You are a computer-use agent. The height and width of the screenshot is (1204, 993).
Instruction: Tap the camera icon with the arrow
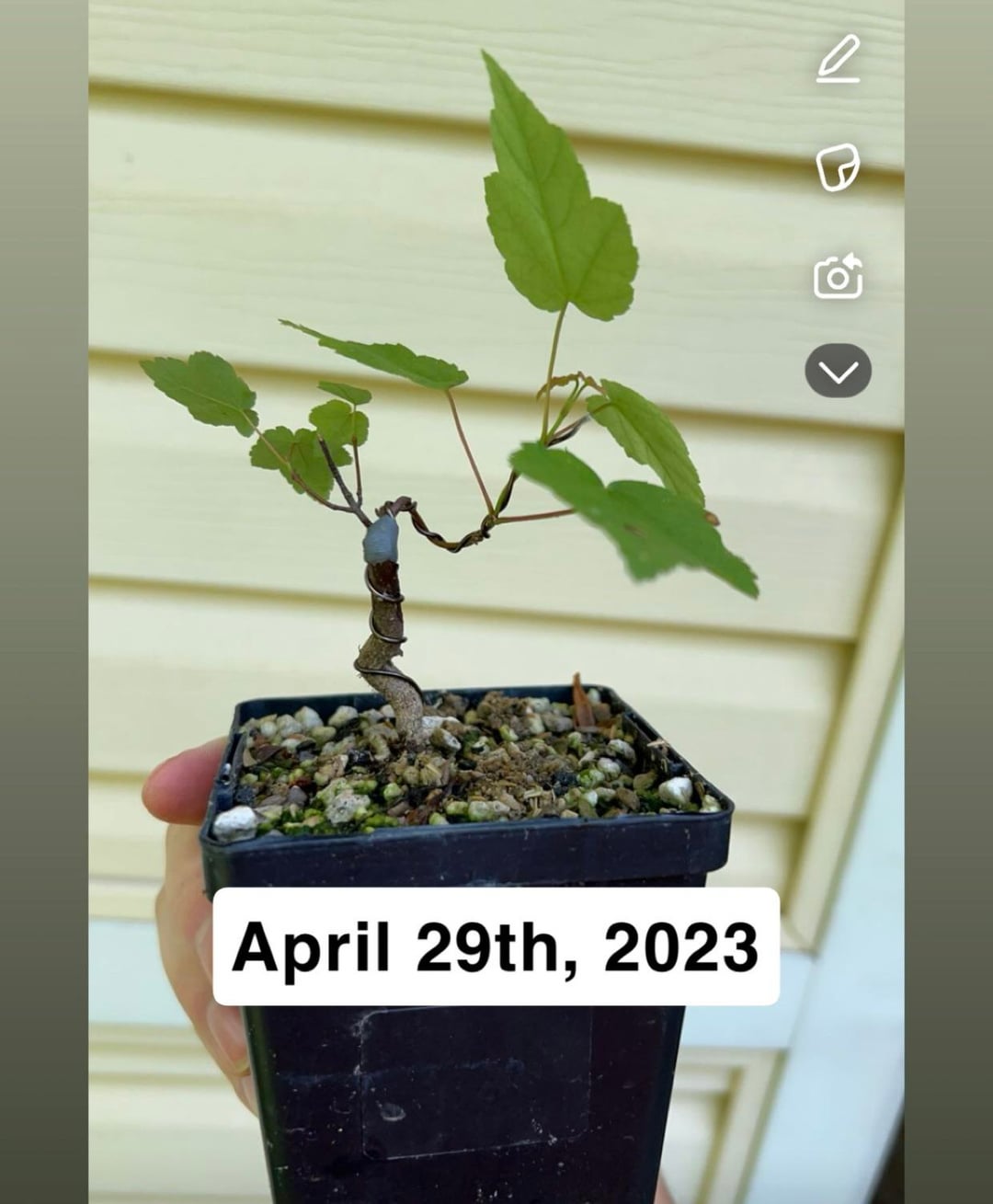838,276
